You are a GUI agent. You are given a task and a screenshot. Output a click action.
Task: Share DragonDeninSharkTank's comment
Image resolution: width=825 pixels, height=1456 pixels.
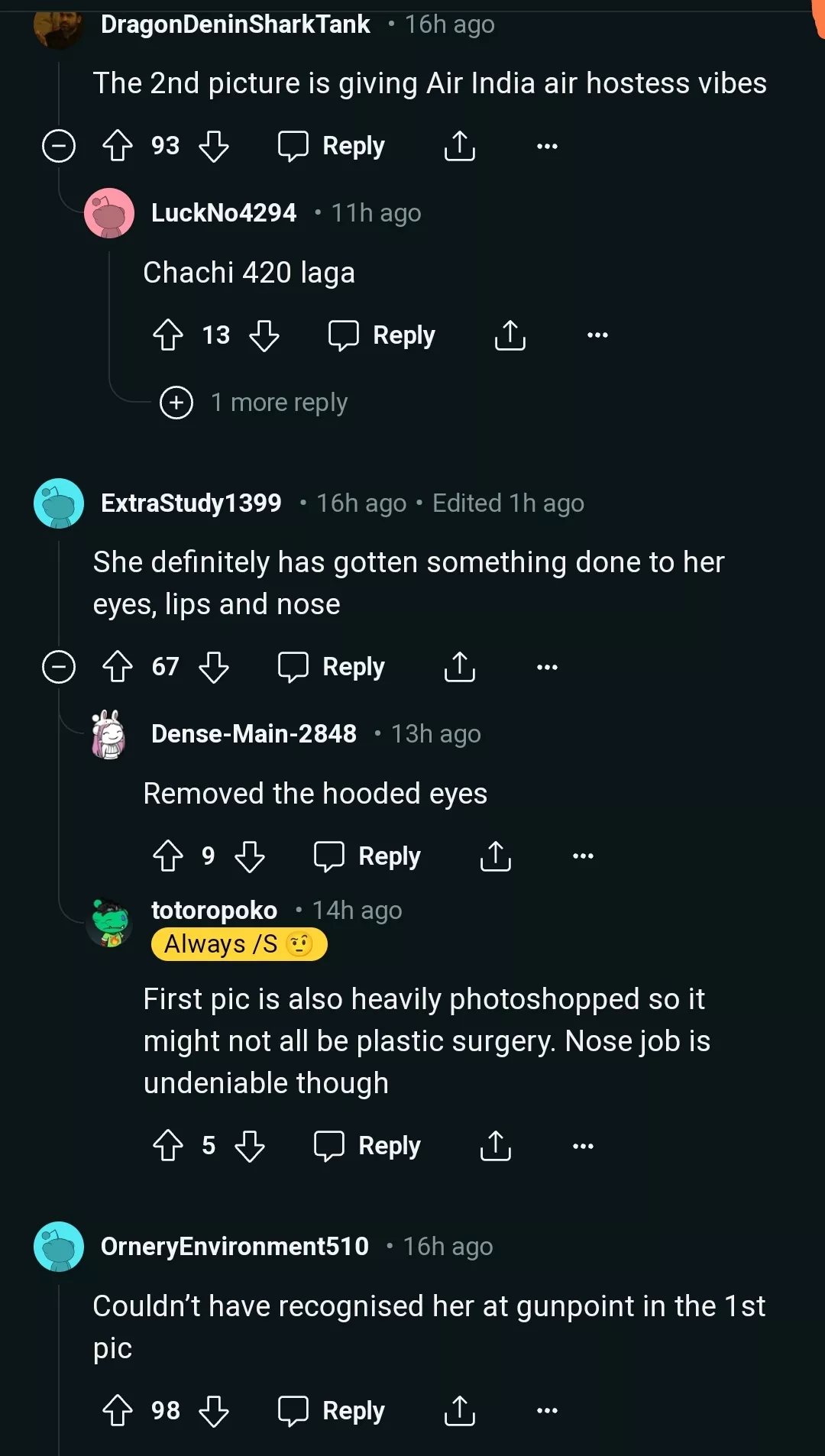459,145
